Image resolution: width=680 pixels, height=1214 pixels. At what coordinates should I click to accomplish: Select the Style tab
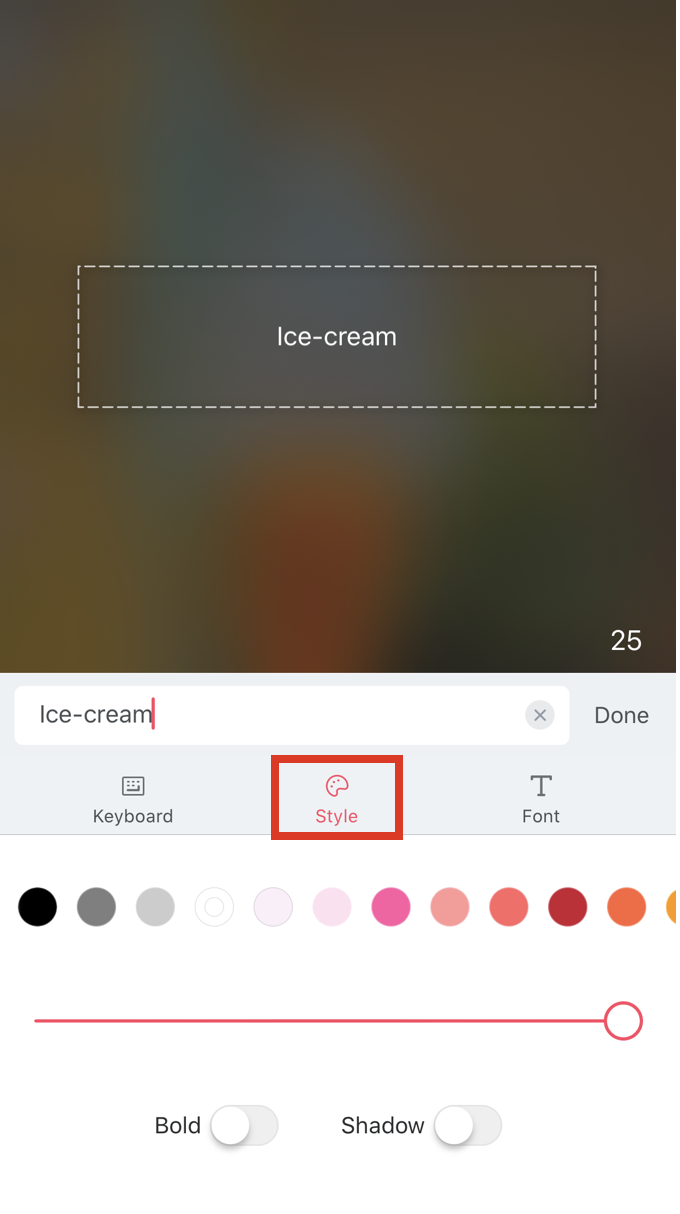(337, 798)
